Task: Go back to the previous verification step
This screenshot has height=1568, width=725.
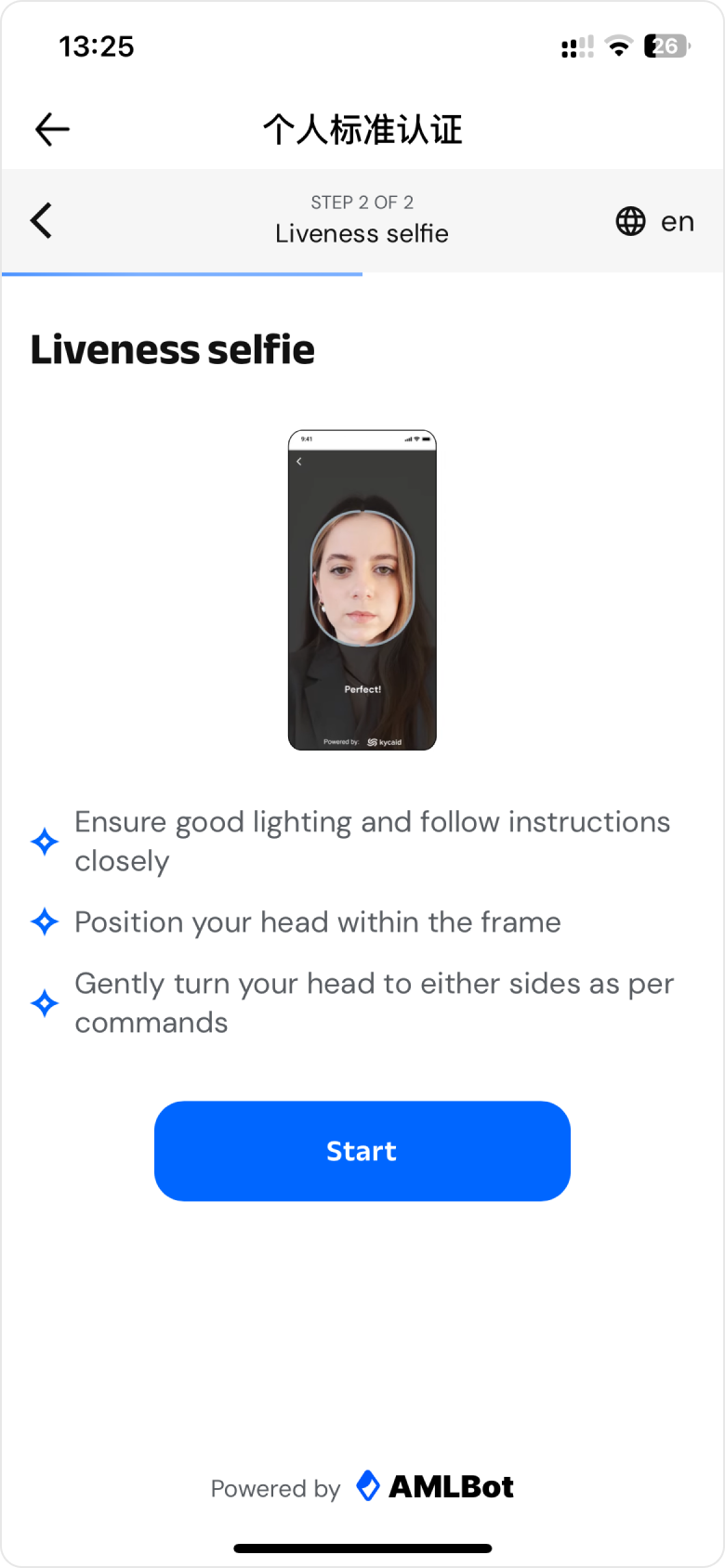Action: pyautogui.click(x=41, y=221)
